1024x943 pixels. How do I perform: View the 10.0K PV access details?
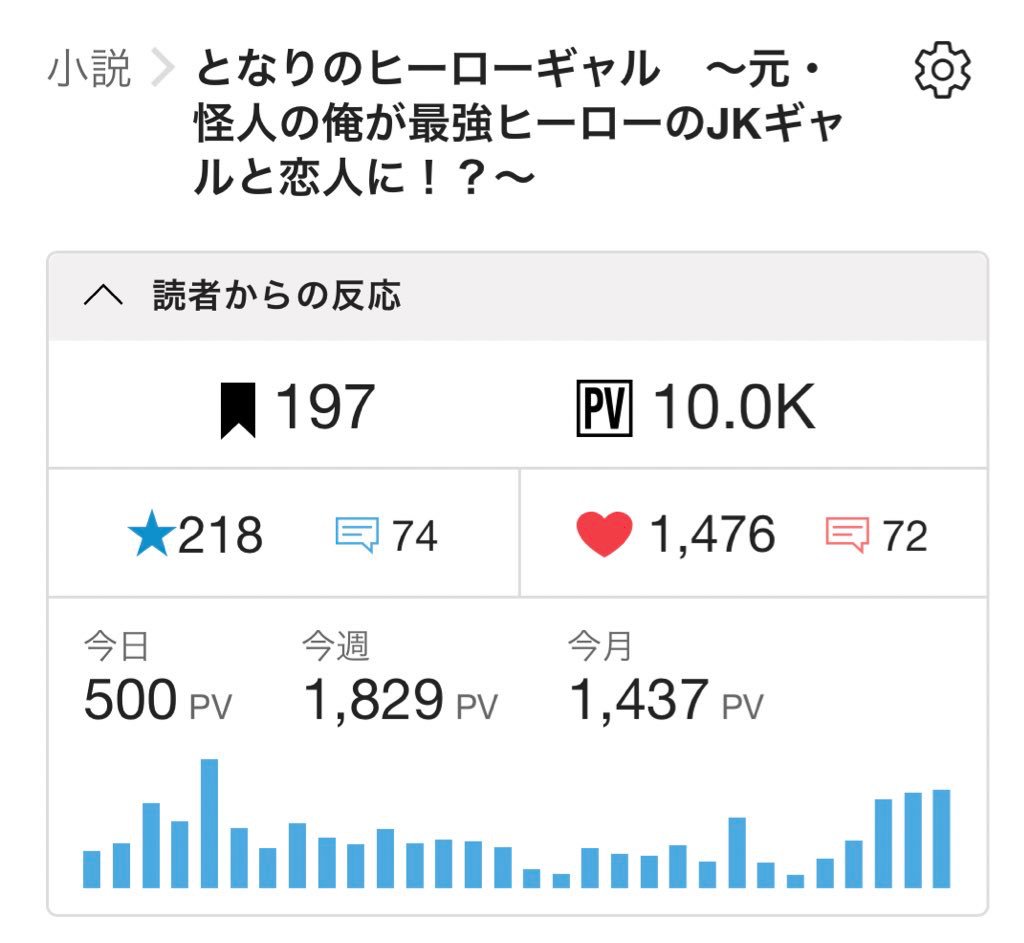pyautogui.click(x=697, y=408)
